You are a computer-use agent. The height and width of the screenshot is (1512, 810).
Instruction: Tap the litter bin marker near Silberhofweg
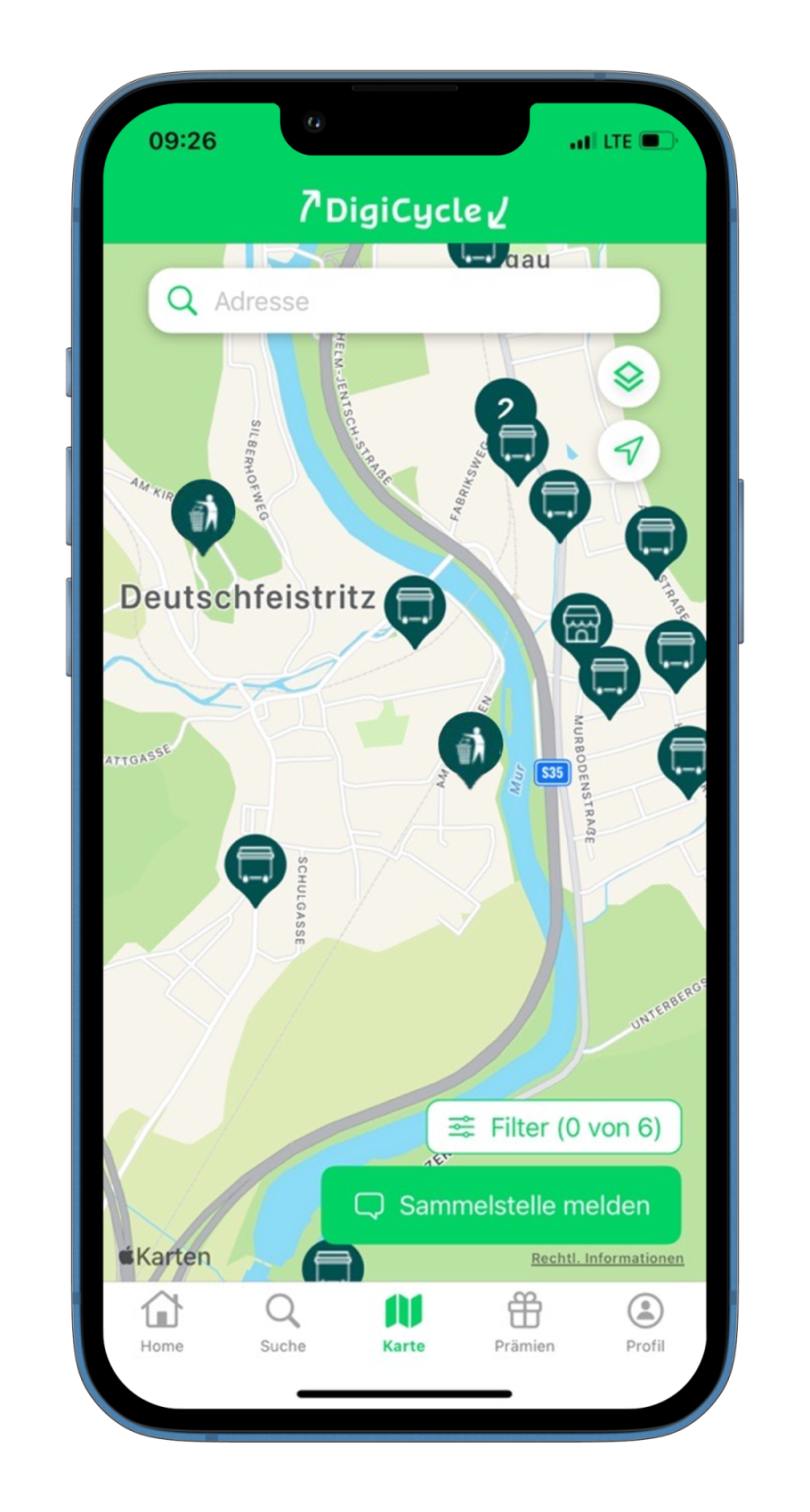point(203,513)
